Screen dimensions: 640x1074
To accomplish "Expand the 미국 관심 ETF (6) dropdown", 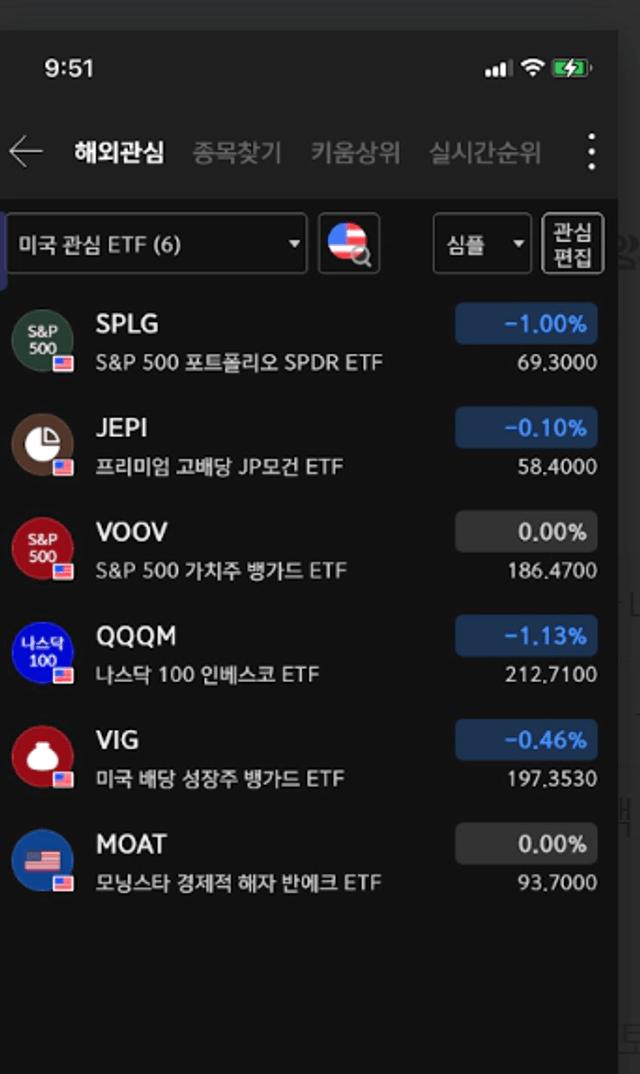I will point(157,244).
